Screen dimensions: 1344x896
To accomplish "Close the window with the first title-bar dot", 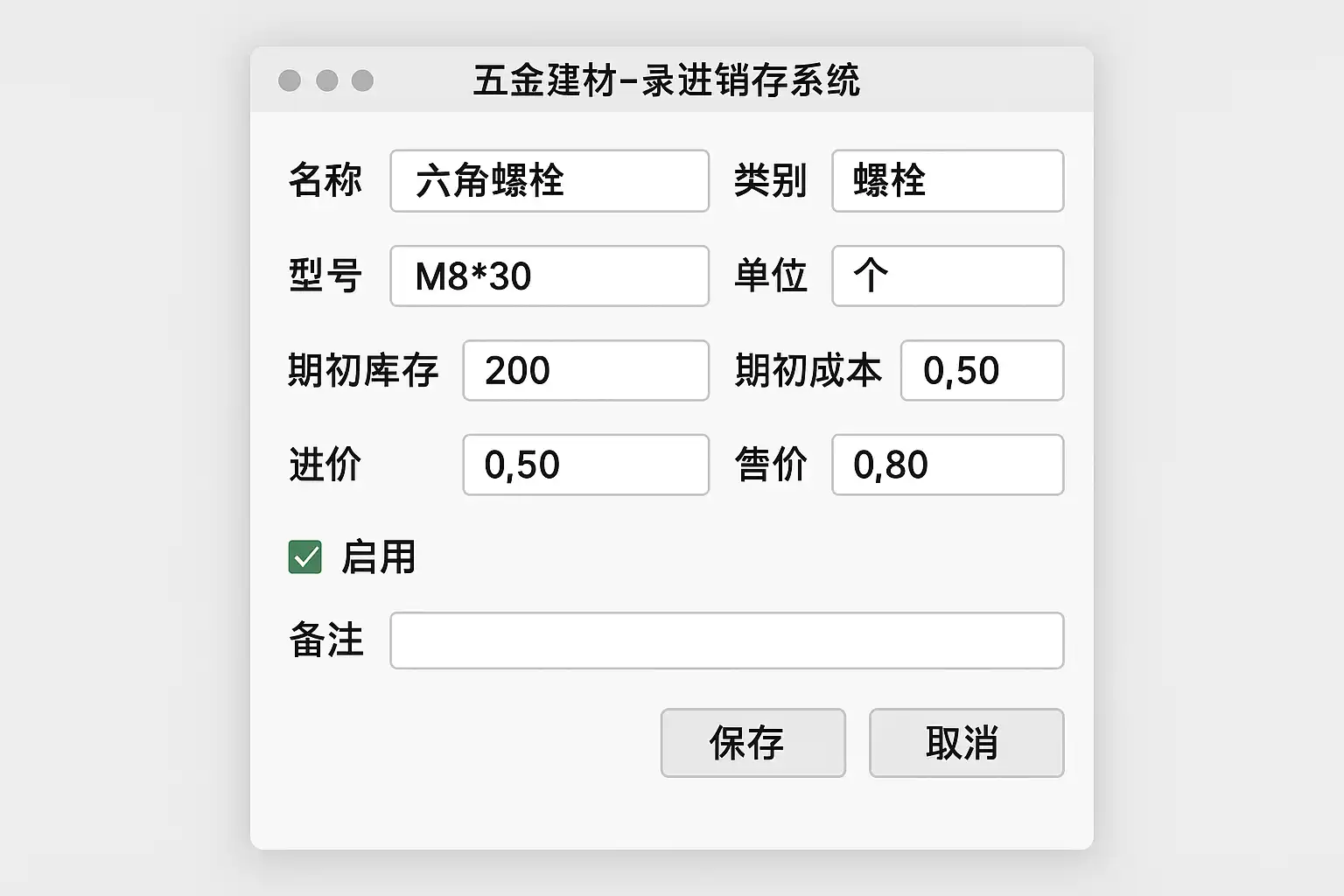I will (x=290, y=80).
